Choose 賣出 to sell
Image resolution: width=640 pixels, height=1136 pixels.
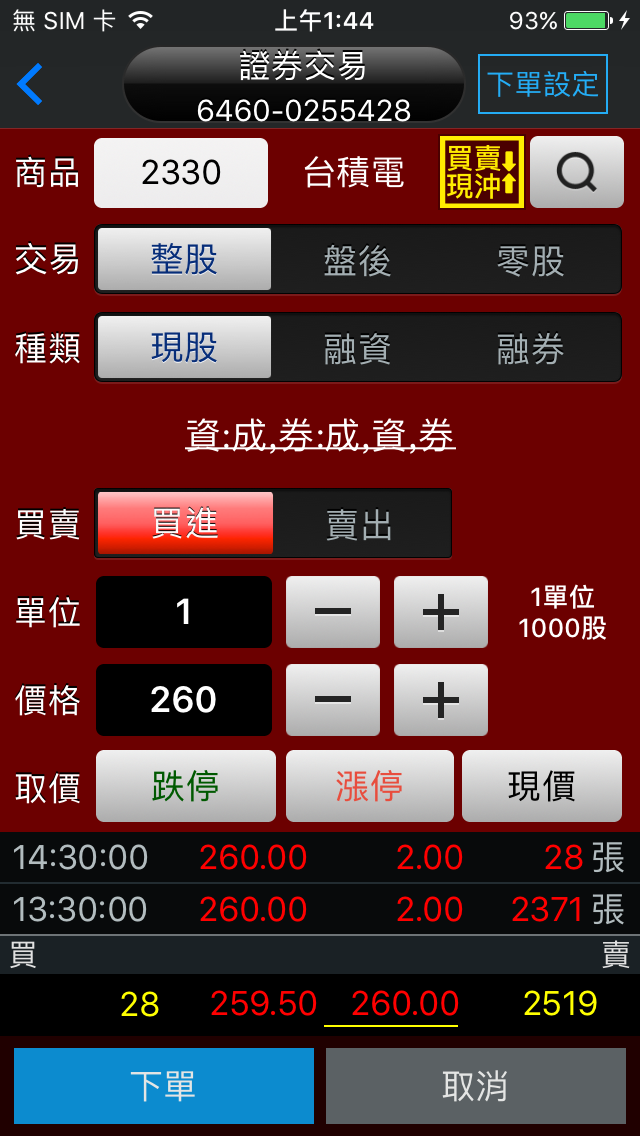pyautogui.click(x=360, y=524)
